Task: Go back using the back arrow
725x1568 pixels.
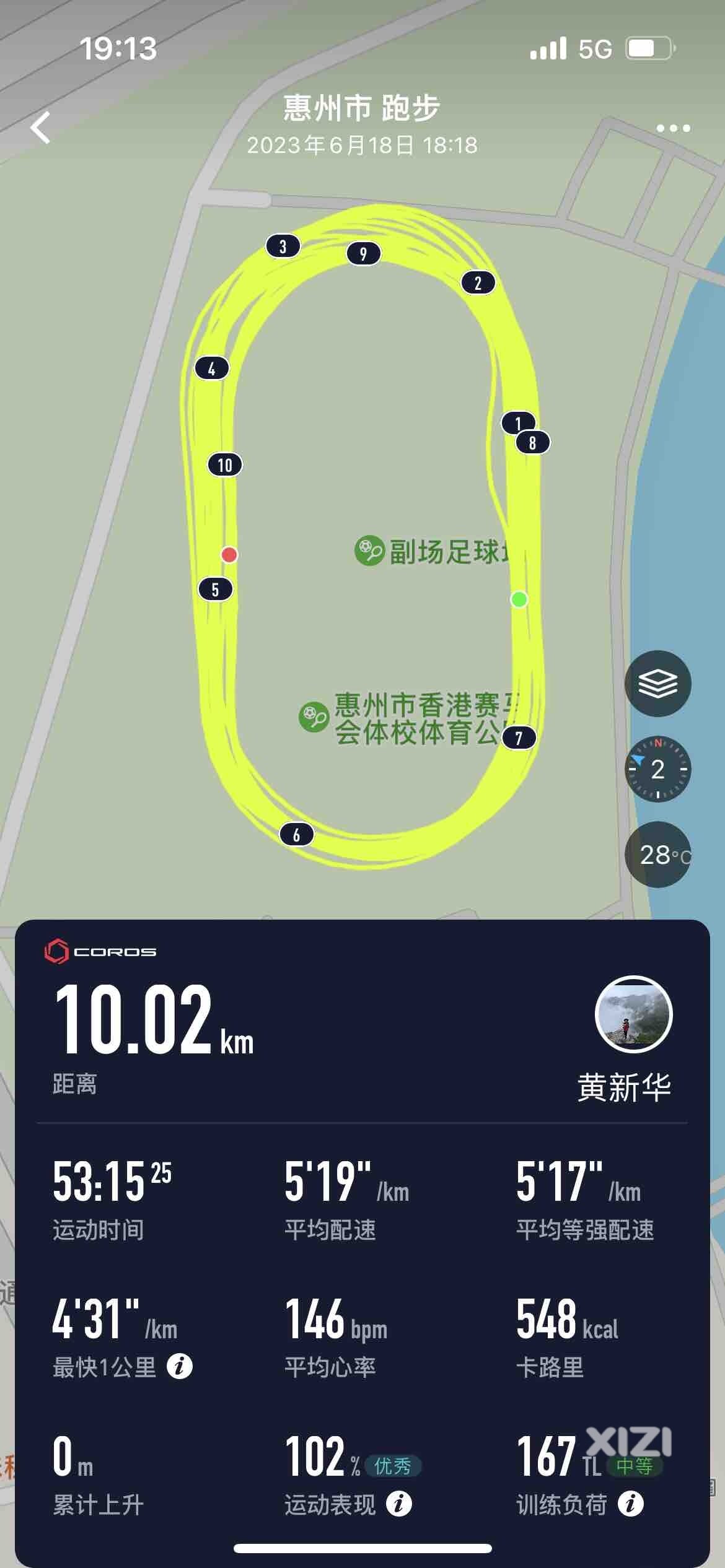Action: [41, 128]
